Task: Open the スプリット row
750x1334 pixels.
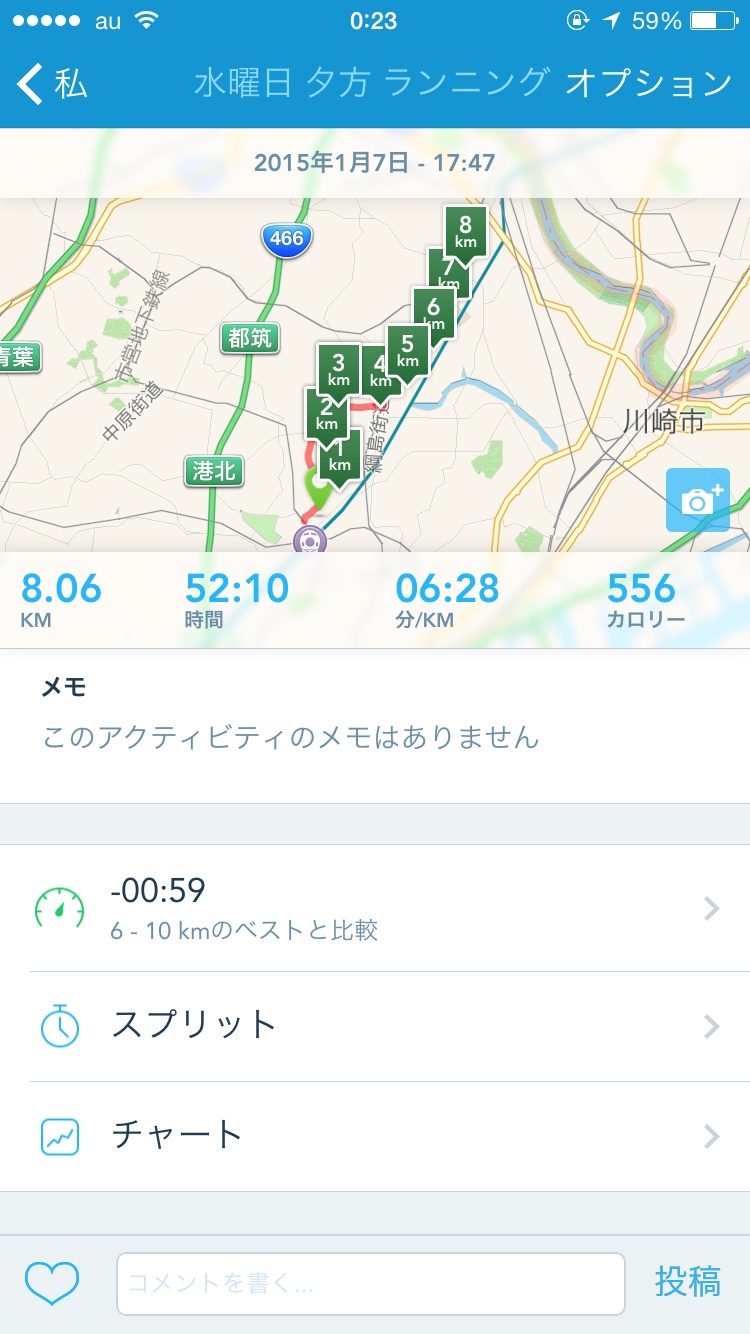Action: [375, 1026]
